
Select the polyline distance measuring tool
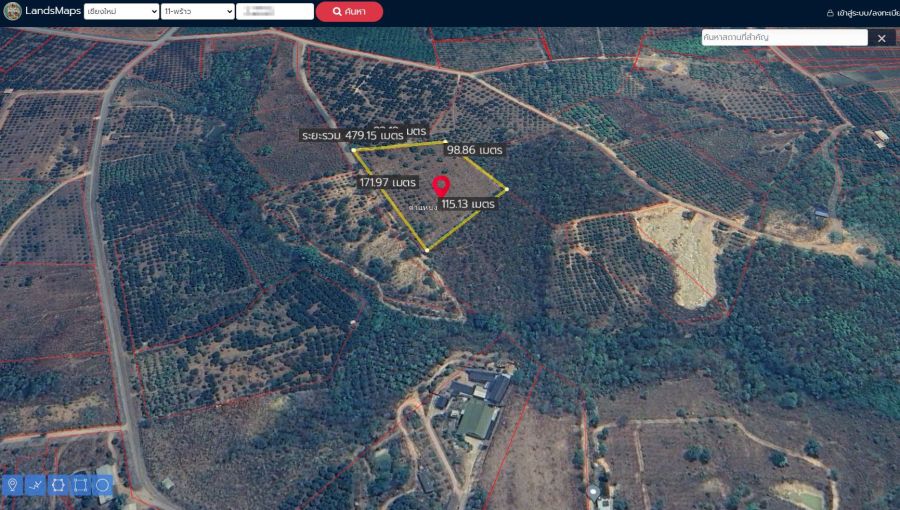(x=35, y=485)
